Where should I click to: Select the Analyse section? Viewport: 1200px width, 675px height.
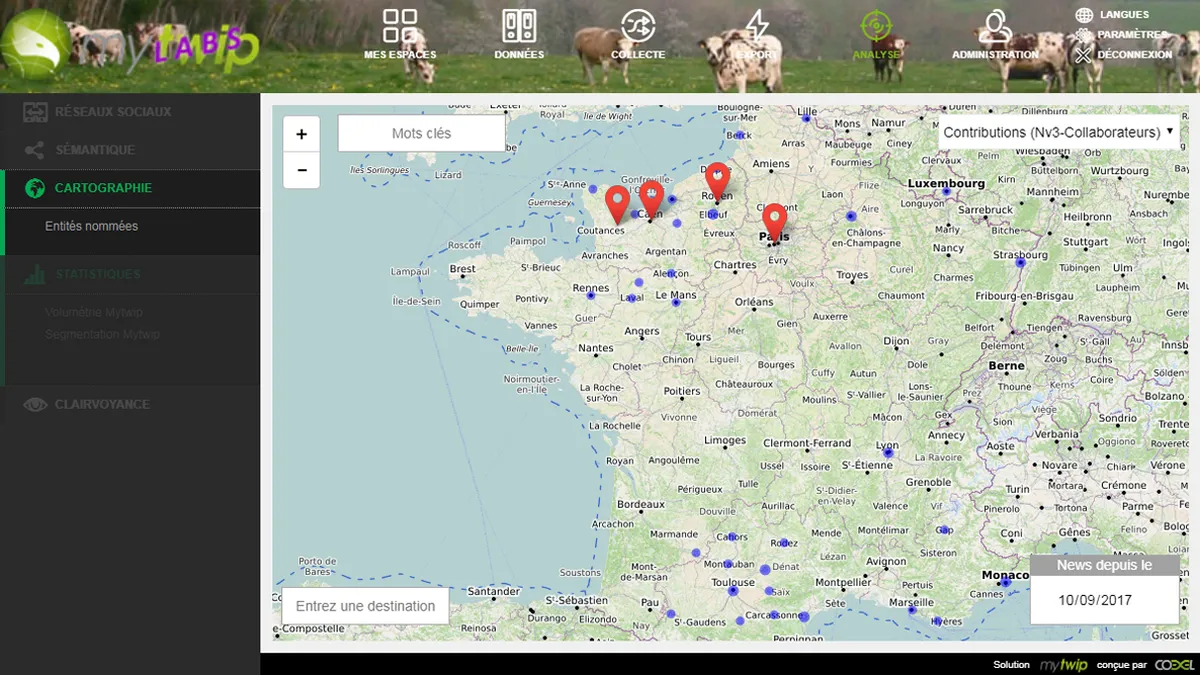tap(876, 34)
